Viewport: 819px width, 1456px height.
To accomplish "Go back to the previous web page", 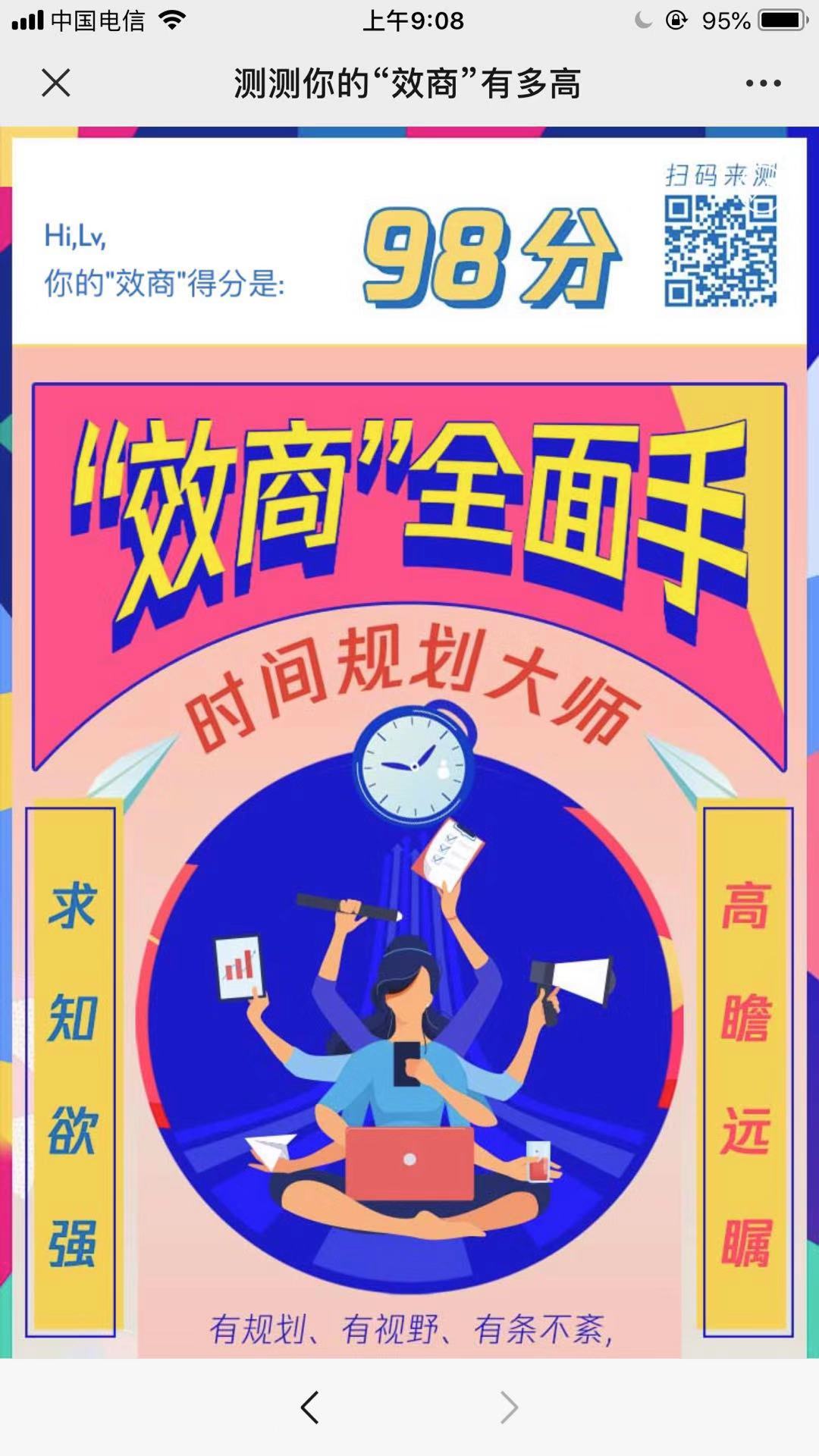I will (309, 1407).
